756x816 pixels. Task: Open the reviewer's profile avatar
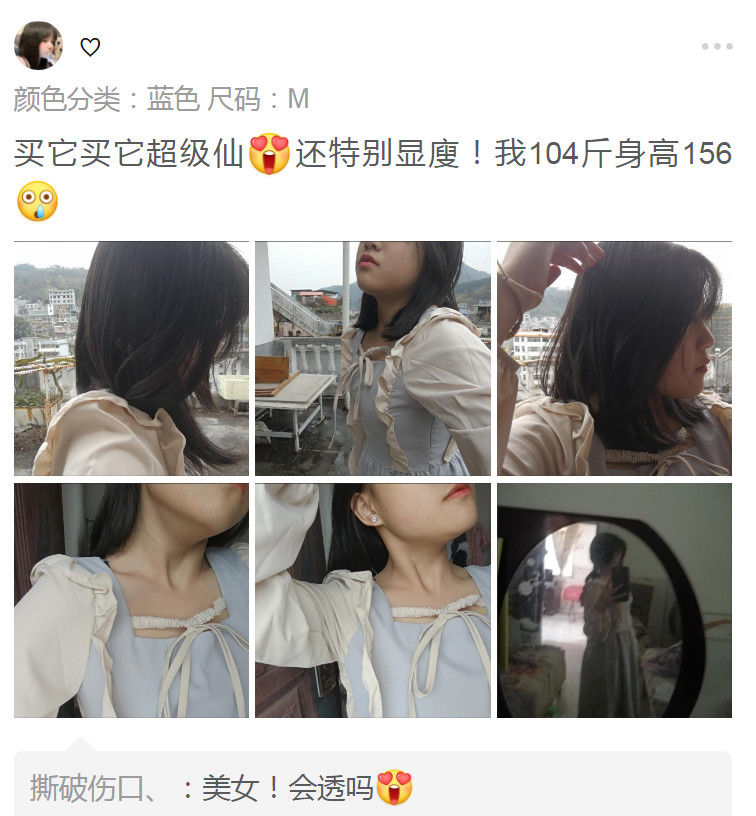[38, 46]
